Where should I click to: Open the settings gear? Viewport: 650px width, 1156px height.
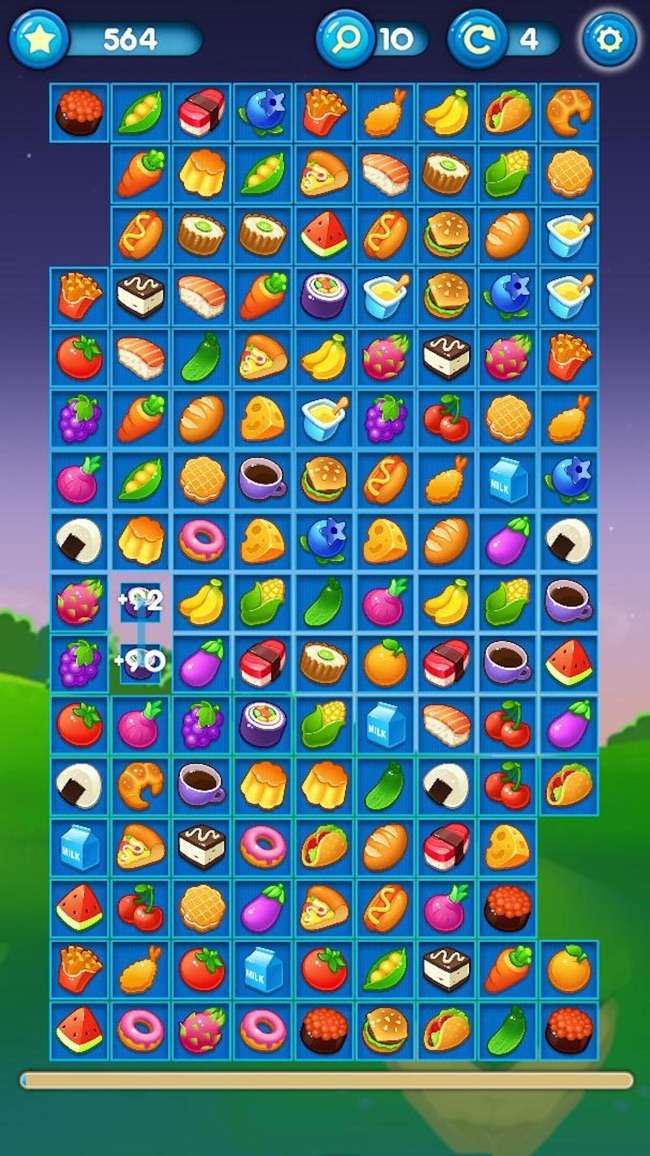609,40
